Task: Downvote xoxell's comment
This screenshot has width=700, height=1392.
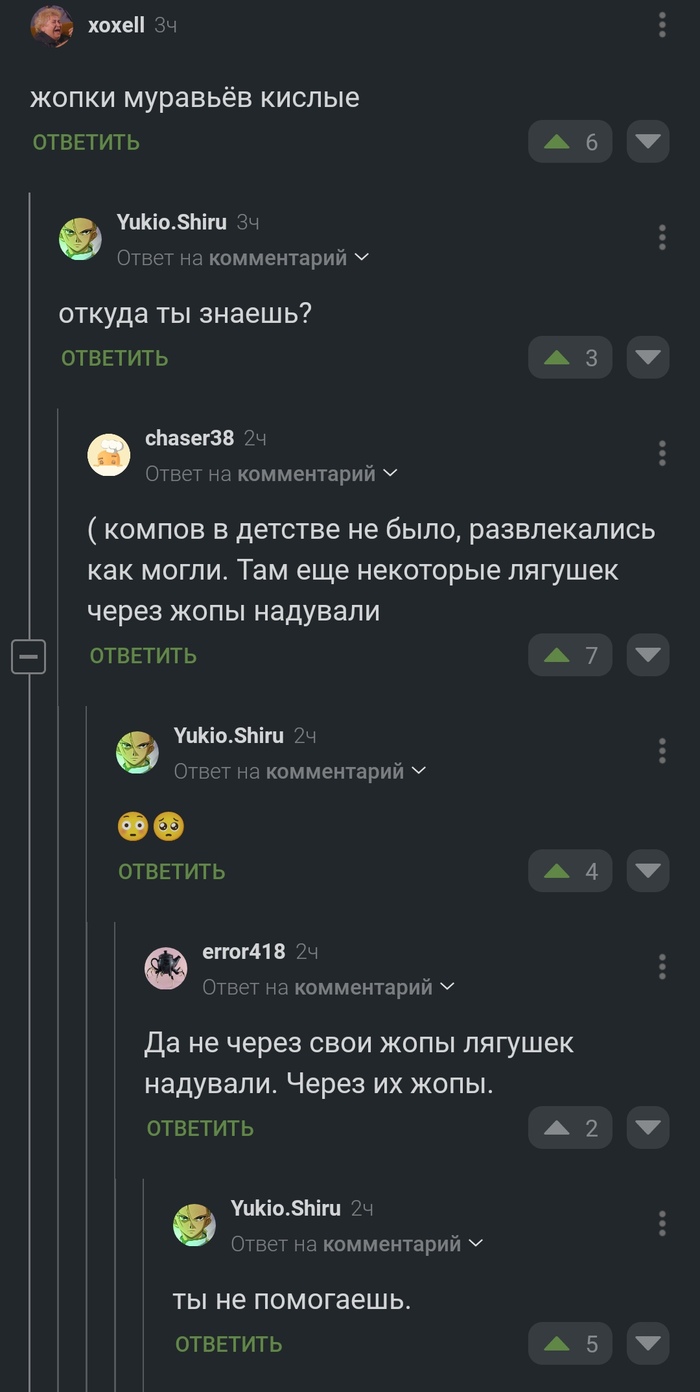Action: 648,142
